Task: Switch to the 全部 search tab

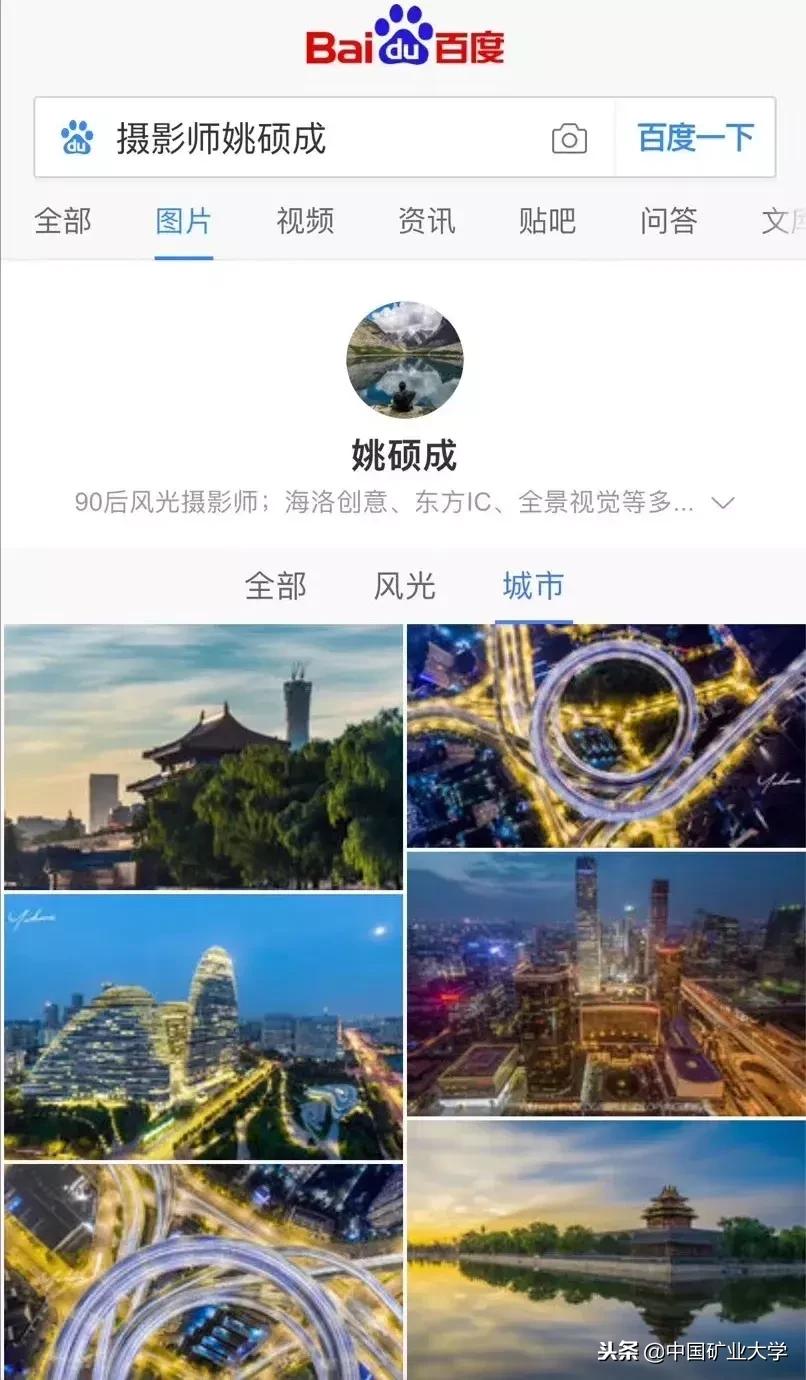Action: click(64, 221)
